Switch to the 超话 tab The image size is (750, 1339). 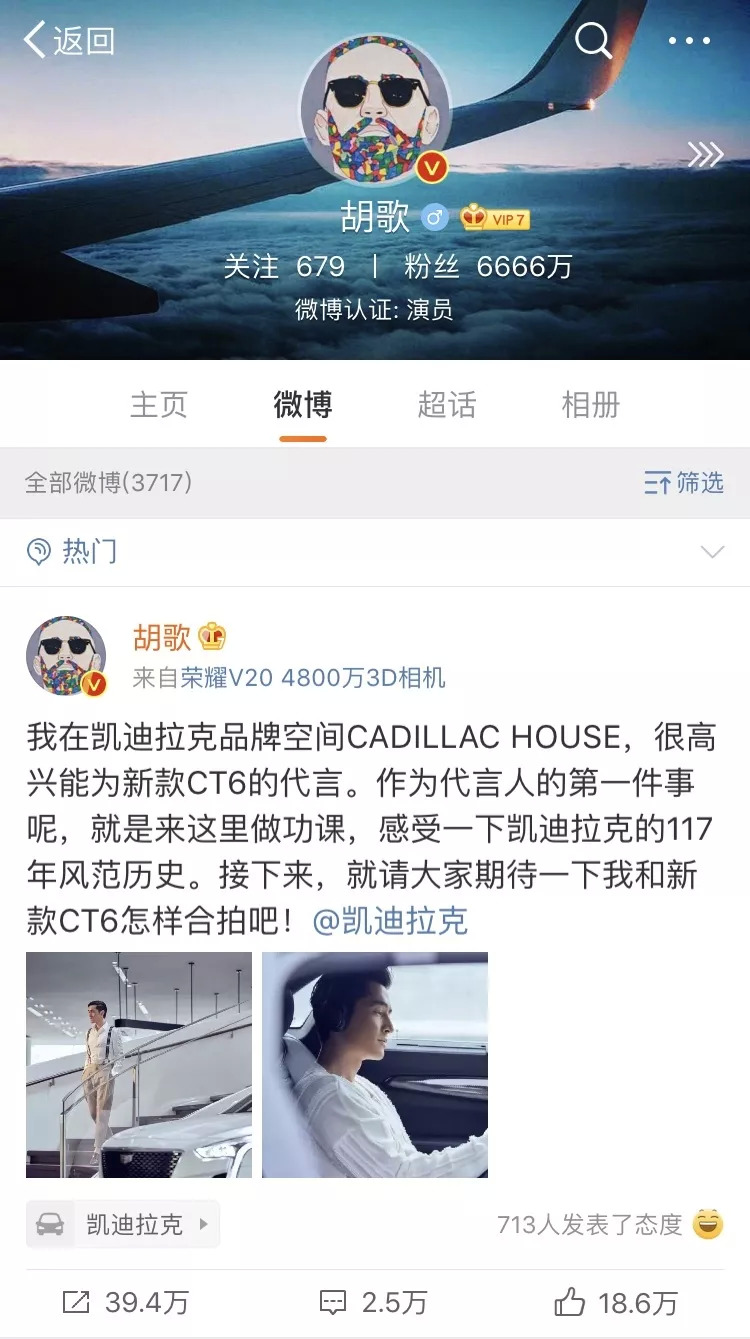(447, 405)
